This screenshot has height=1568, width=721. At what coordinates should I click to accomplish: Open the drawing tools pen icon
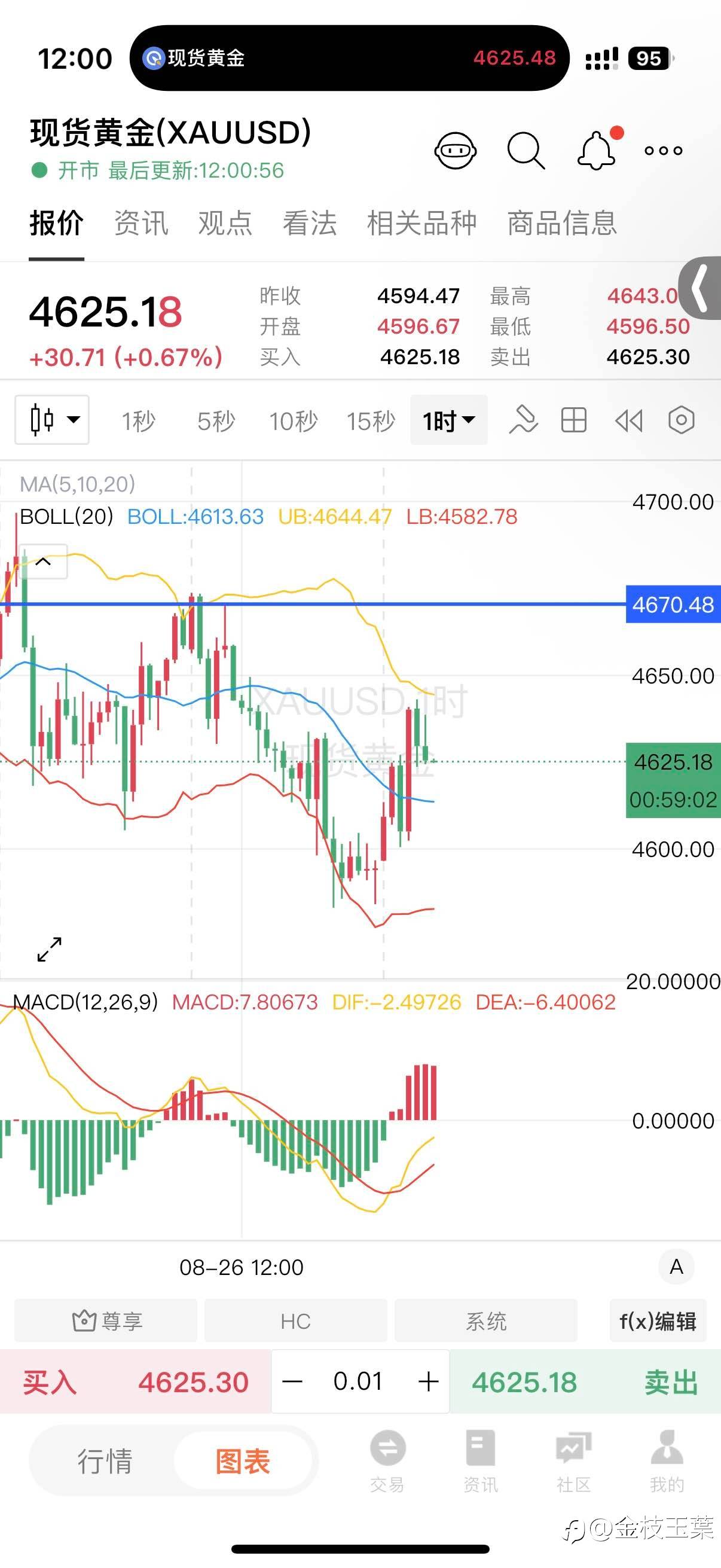pyautogui.click(x=523, y=419)
